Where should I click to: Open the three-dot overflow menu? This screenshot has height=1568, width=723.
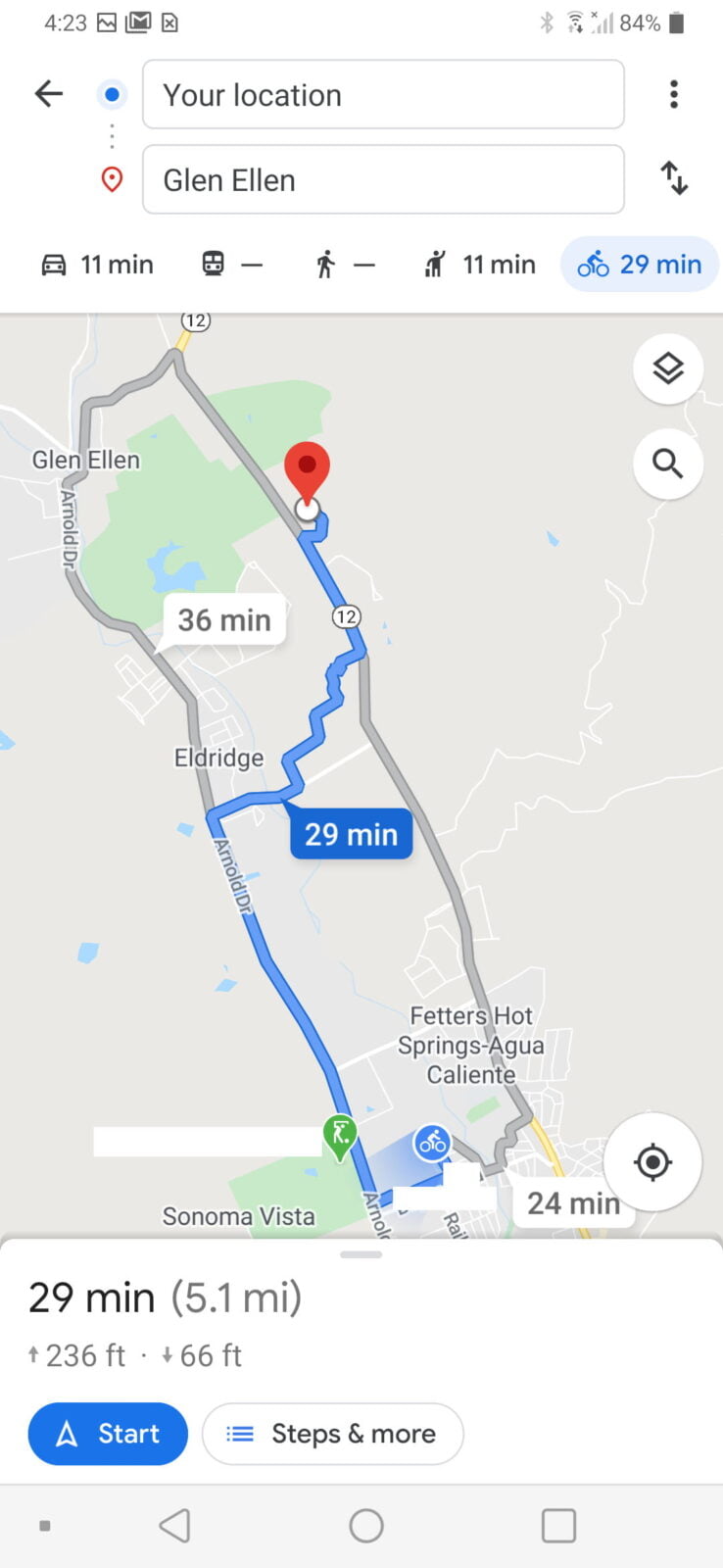click(673, 94)
